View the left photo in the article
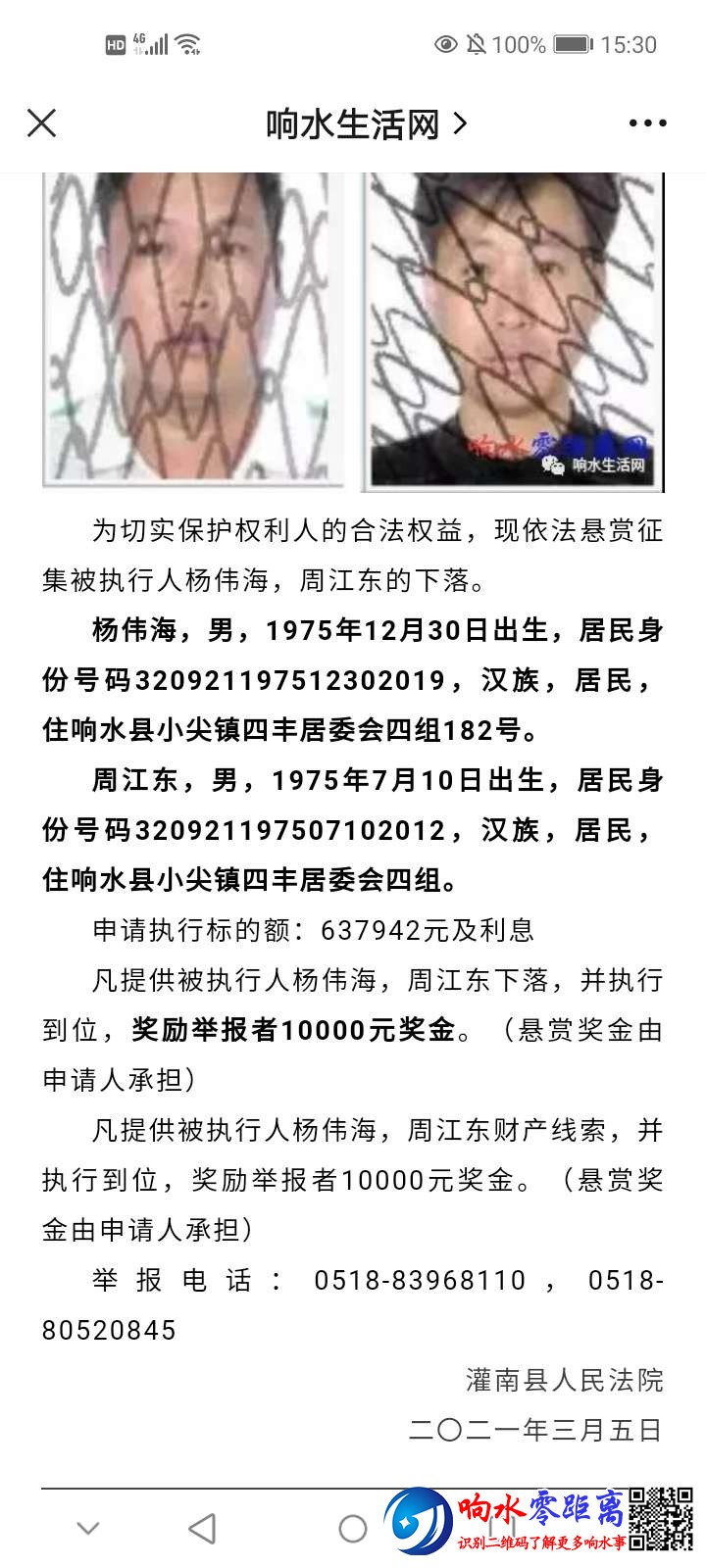The height and width of the screenshot is (1568, 706). pos(193,328)
